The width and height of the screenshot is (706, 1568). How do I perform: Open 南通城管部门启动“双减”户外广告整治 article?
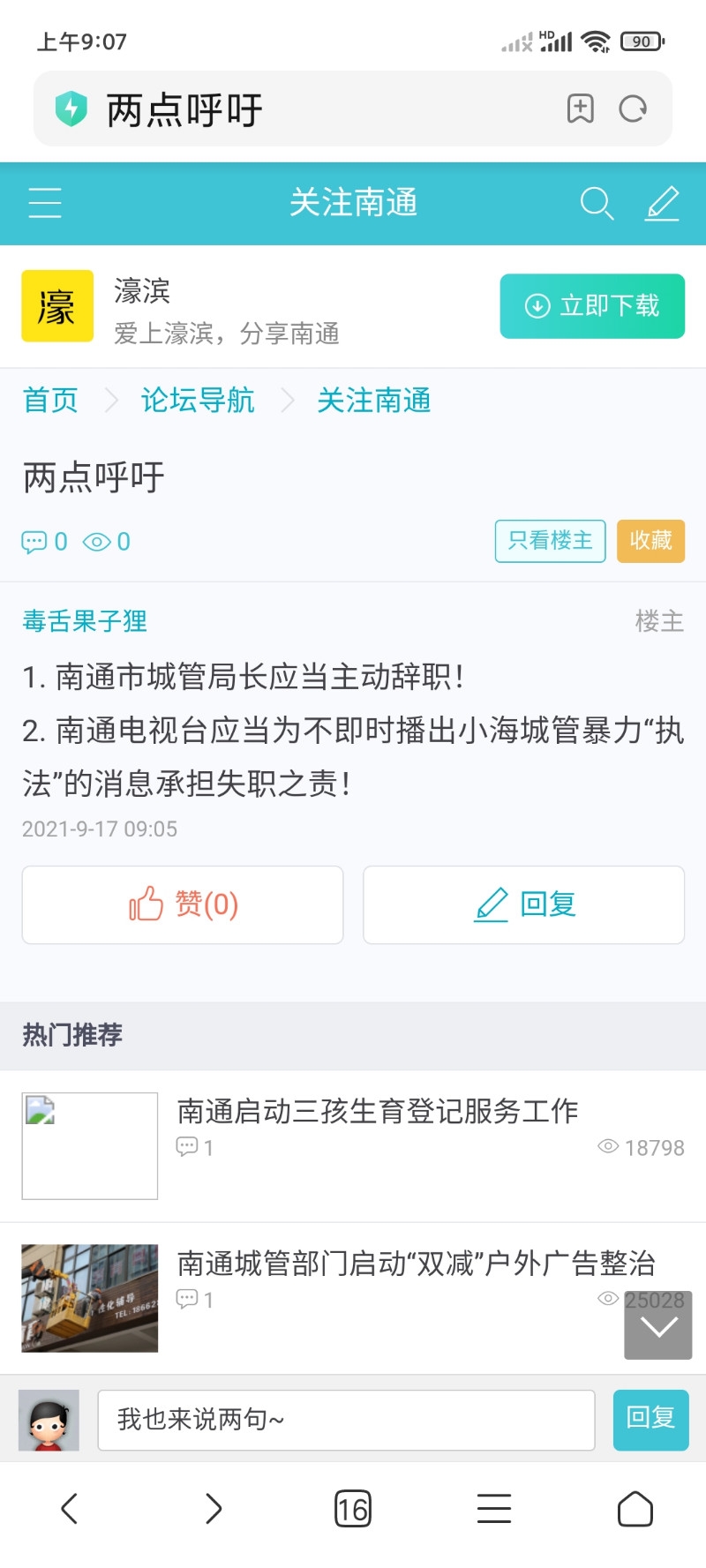pyautogui.click(x=416, y=1264)
